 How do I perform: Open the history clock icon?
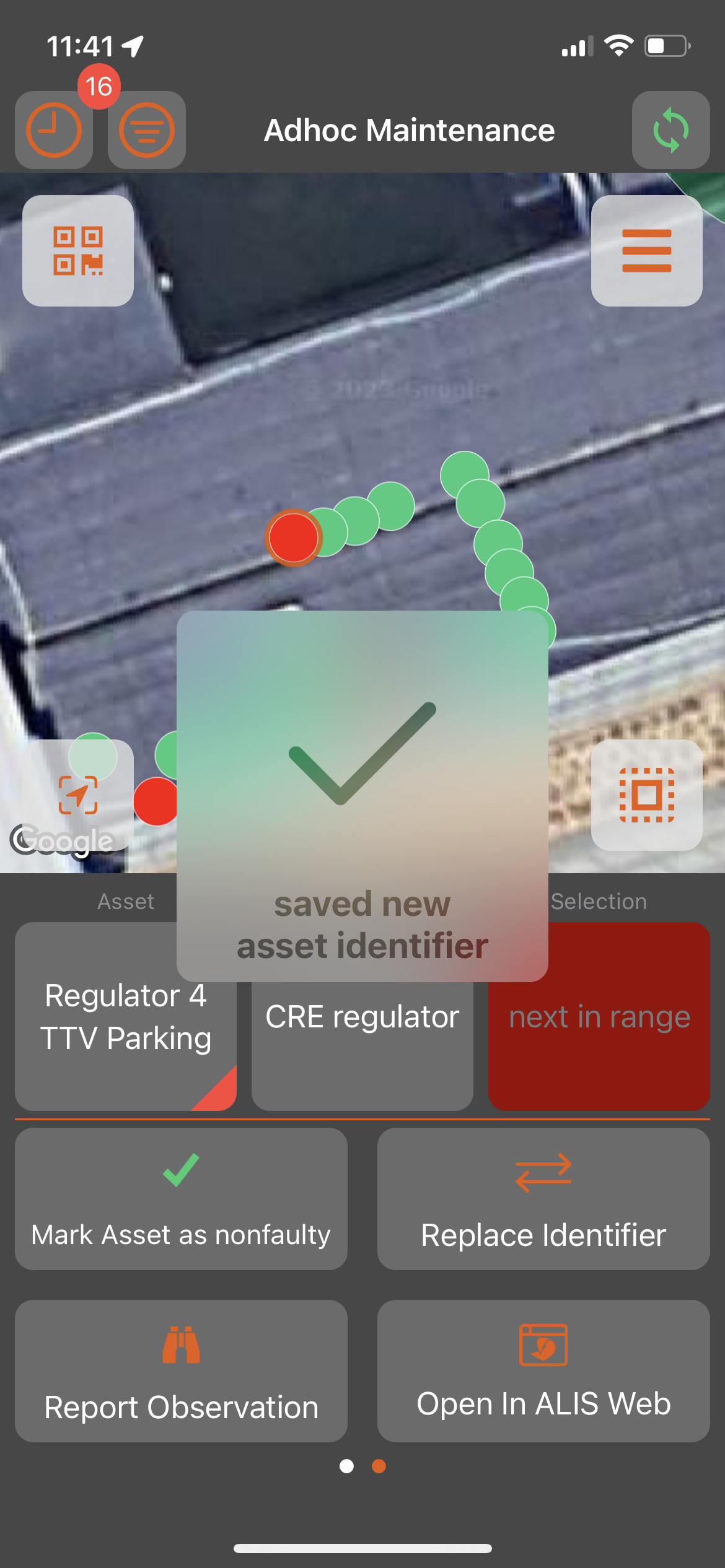click(x=54, y=130)
